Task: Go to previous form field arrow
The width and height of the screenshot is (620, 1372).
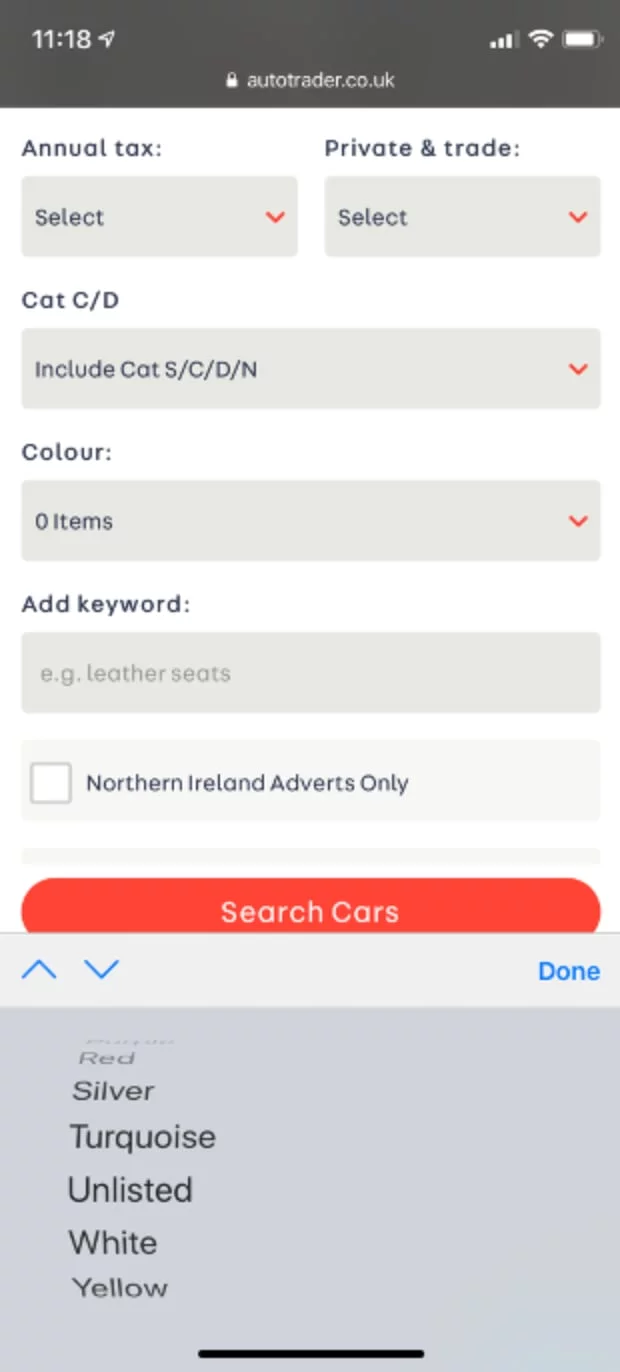Action: [x=39, y=969]
